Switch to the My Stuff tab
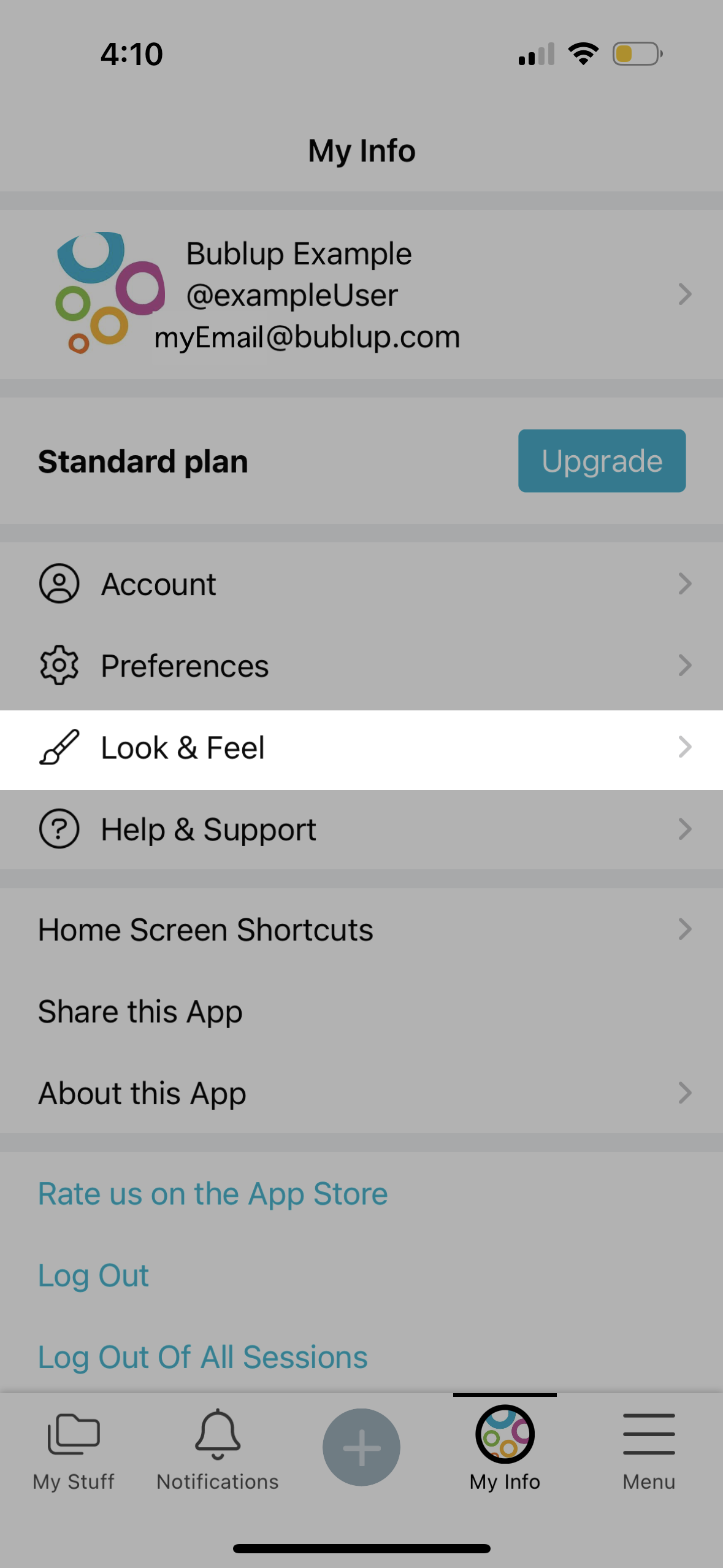The image size is (723, 1568). click(74, 1451)
